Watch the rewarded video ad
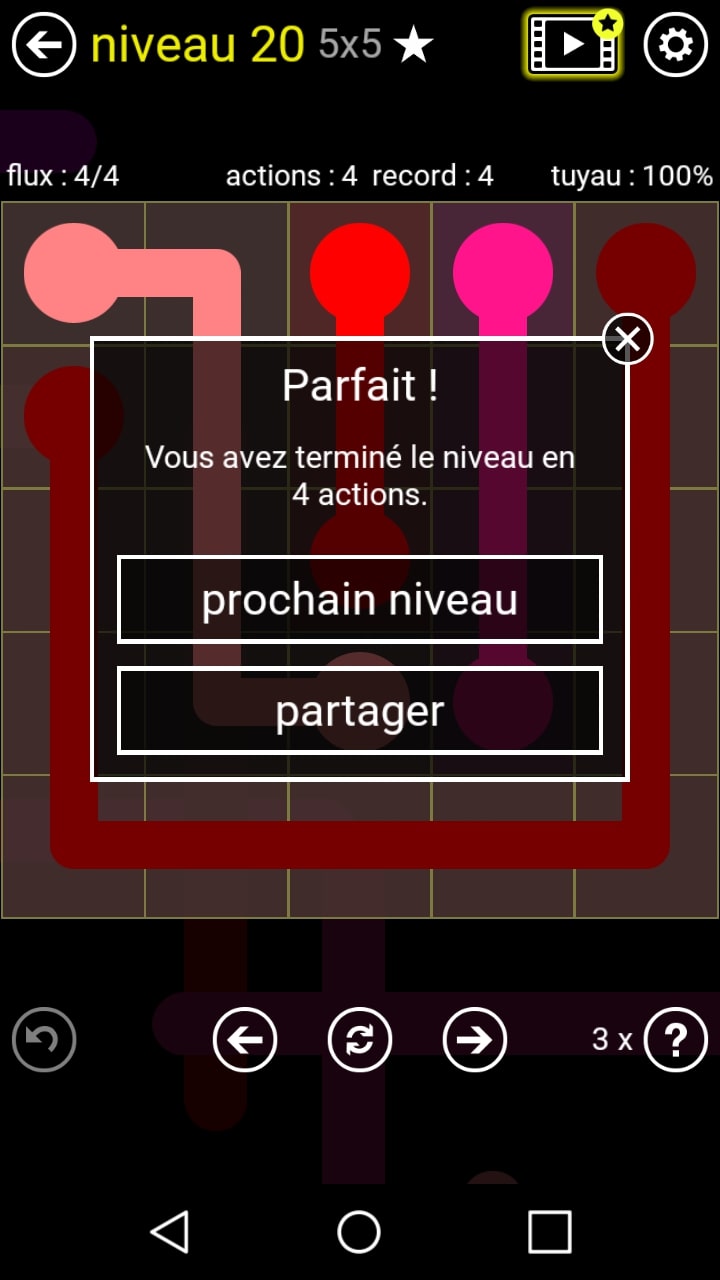The width and height of the screenshot is (720, 1280). 573,45
